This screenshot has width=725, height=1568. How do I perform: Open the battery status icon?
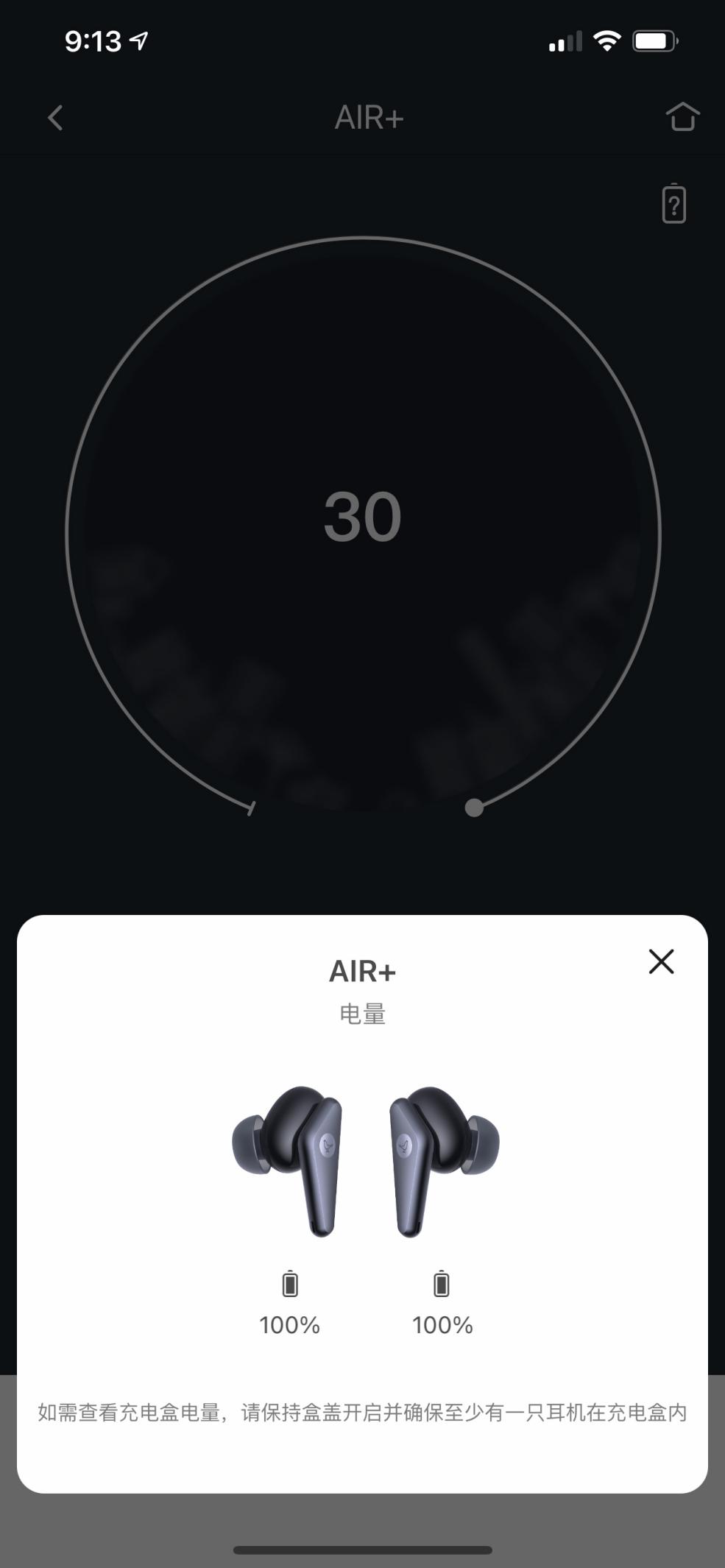point(673,204)
